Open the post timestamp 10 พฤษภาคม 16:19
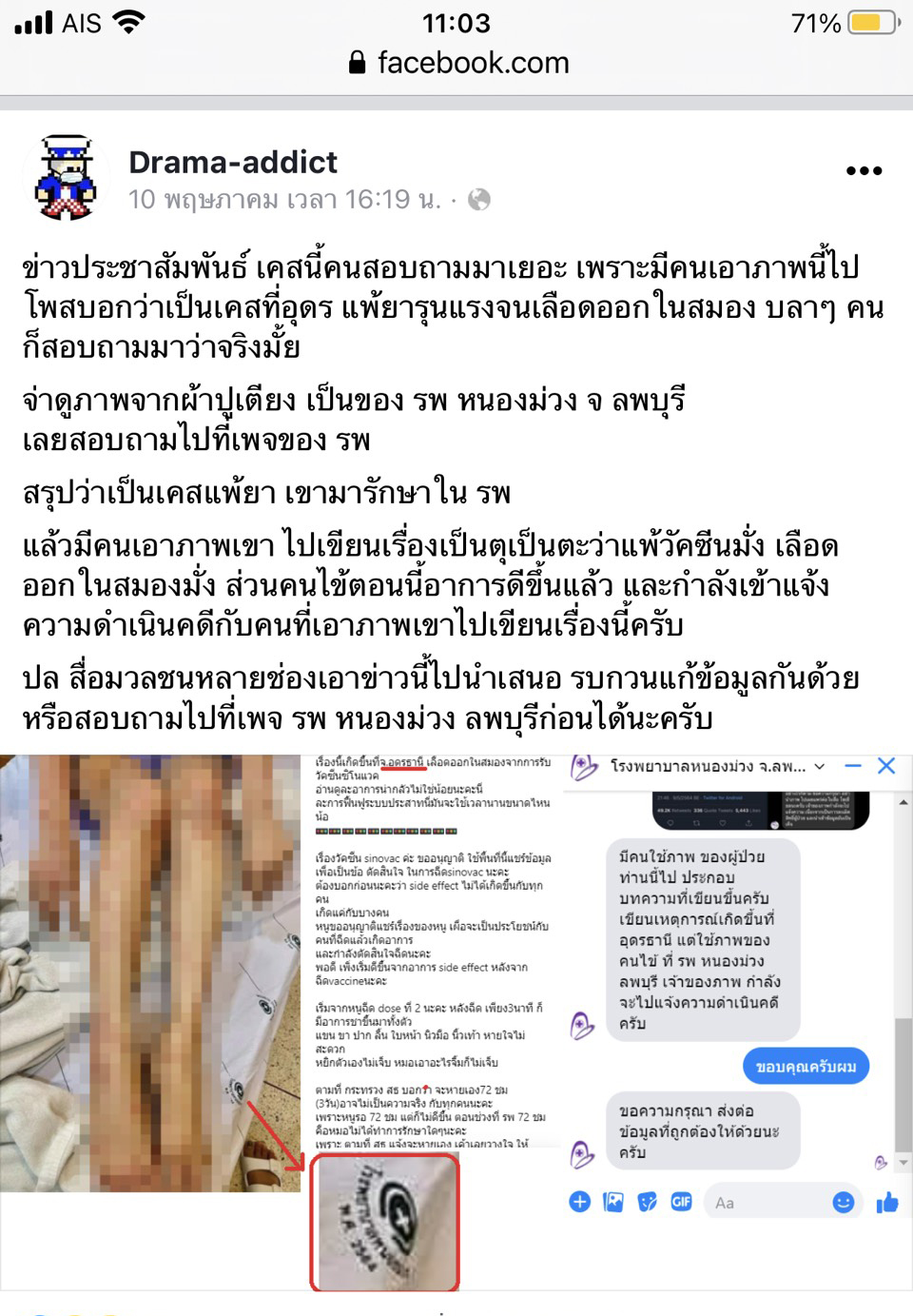913x1316 pixels. click(x=284, y=200)
